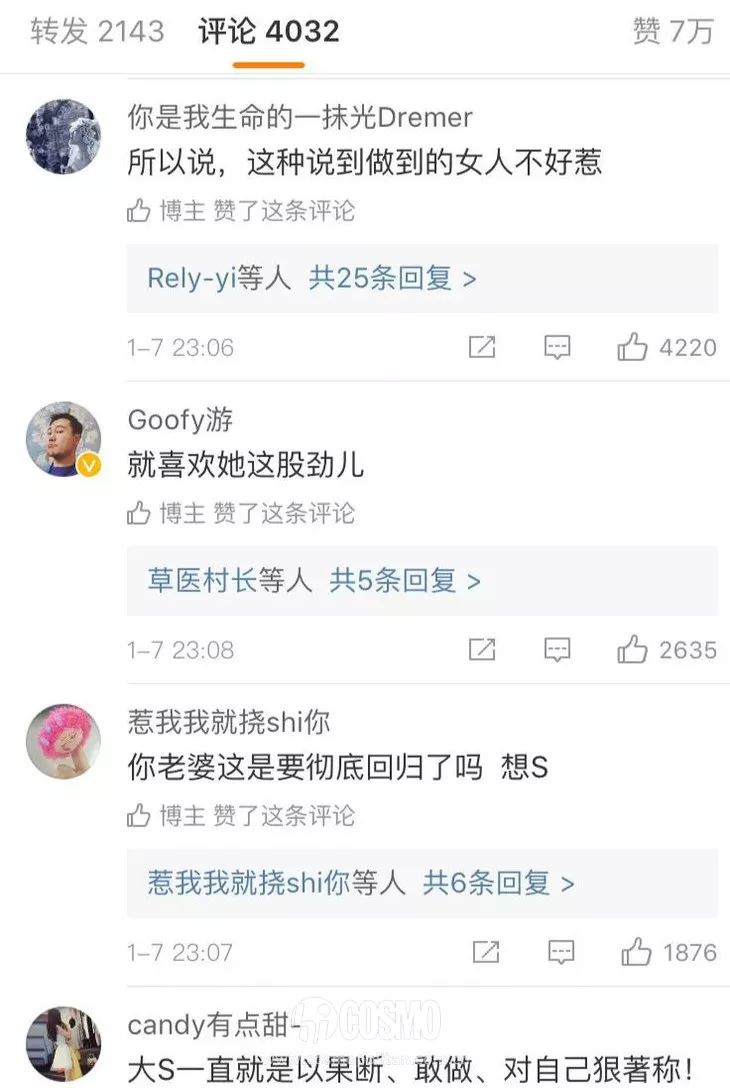Expand Rely-yi等人 共25条回复
The height and width of the screenshot is (1088, 730).
(x=312, y=278)
